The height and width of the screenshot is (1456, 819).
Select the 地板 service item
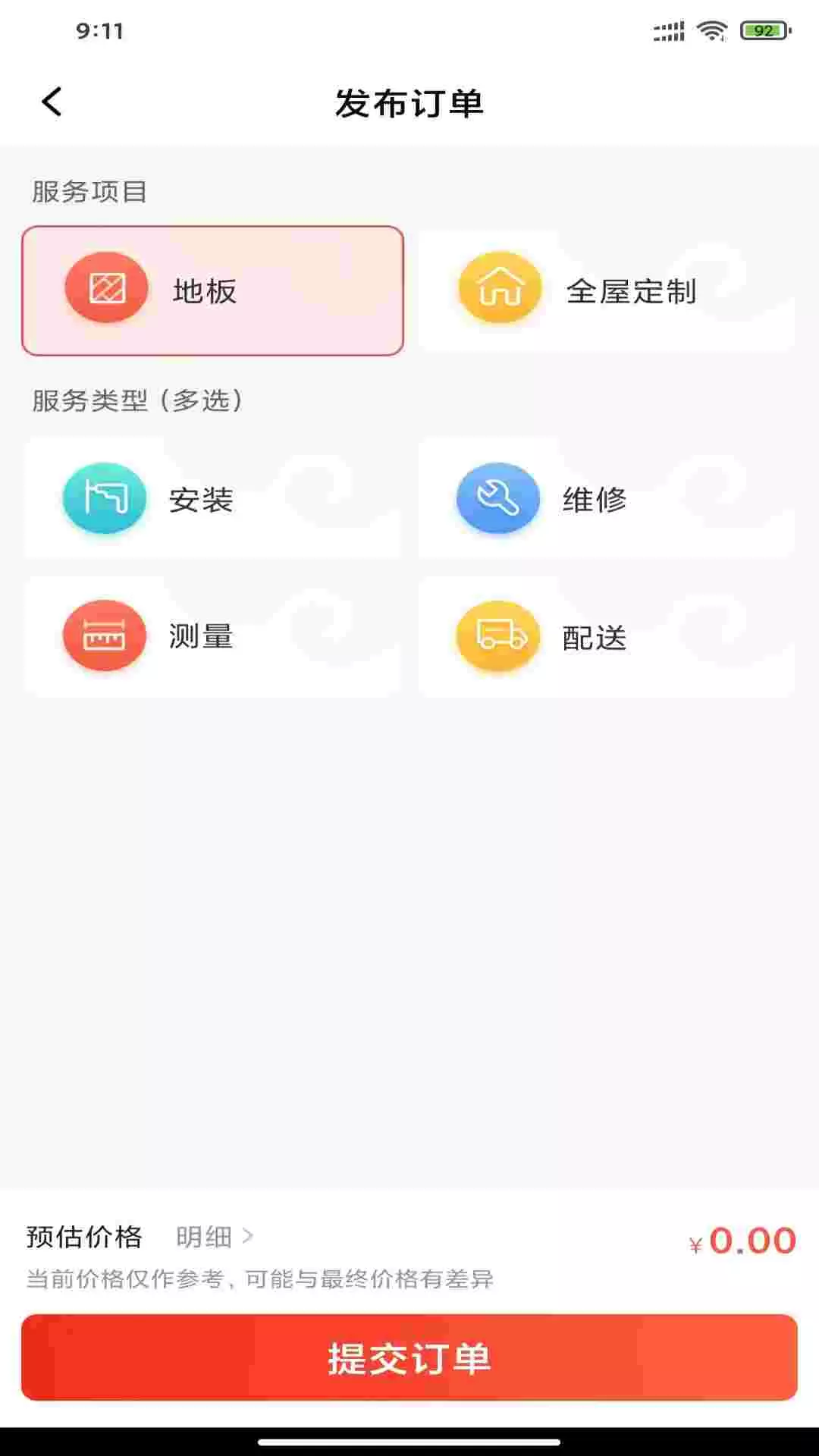click(x=212, y=290)
